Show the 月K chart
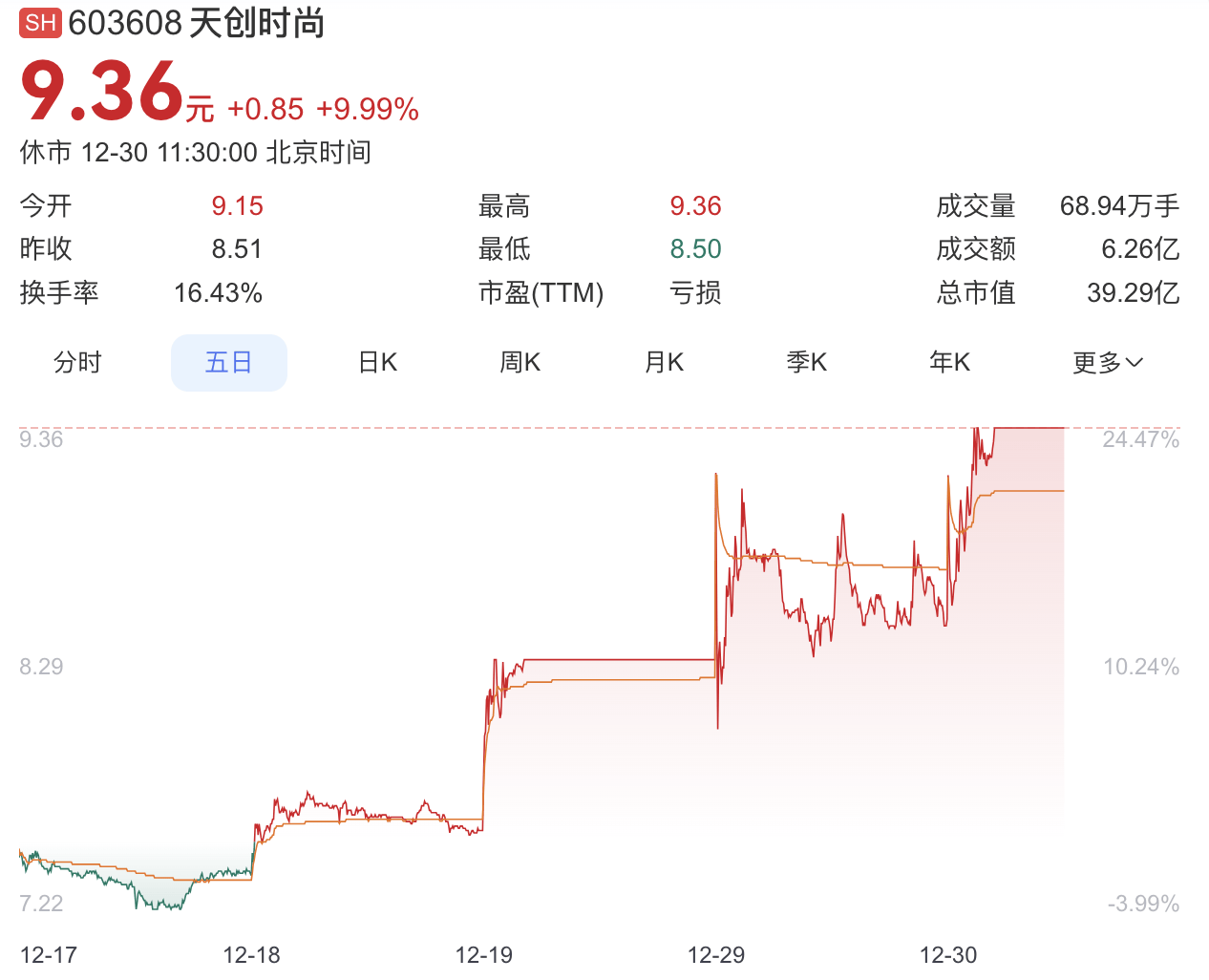Image resolution: width=1209 pixels, height=980 pixels. pyautogui.click(x=665, y=363)
